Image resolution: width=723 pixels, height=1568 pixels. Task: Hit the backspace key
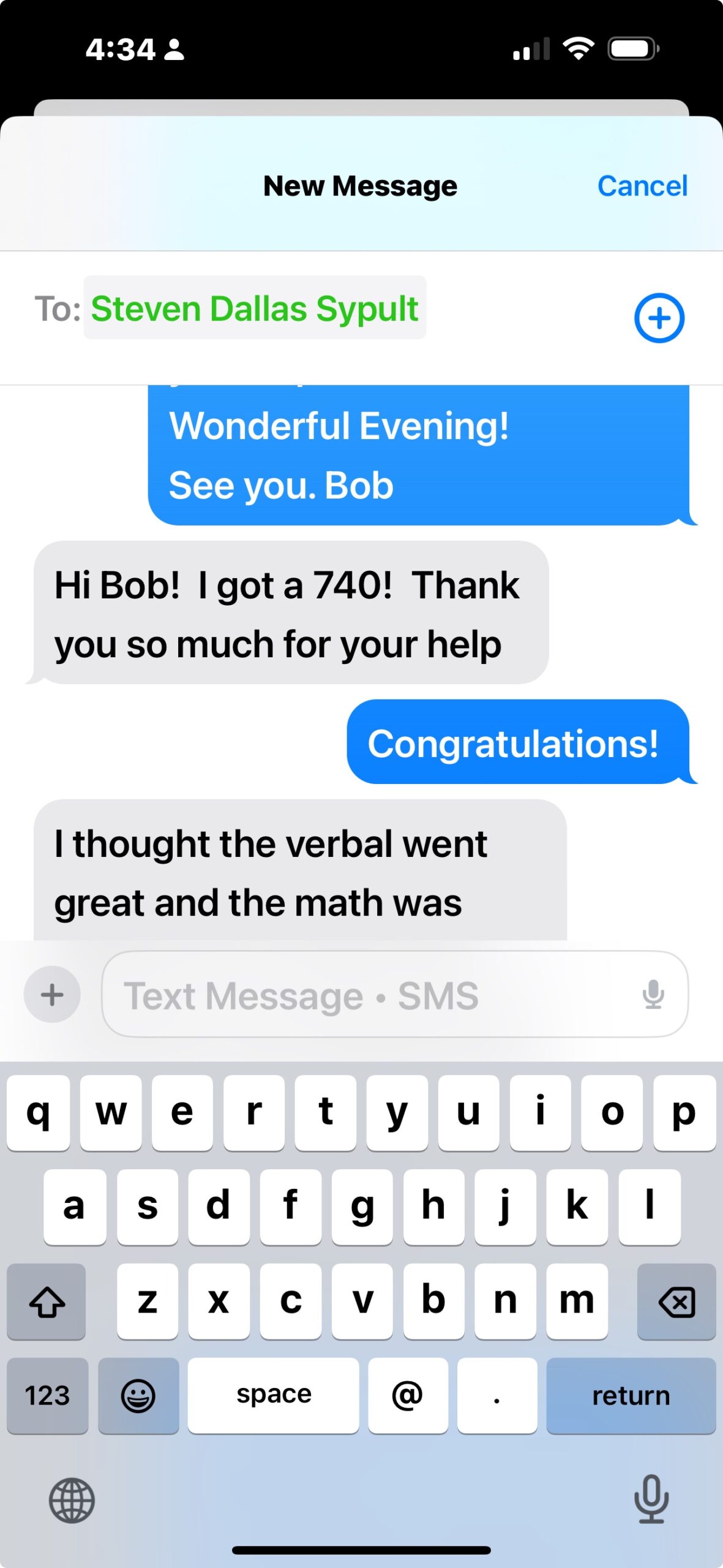(x=676, y=1301)
